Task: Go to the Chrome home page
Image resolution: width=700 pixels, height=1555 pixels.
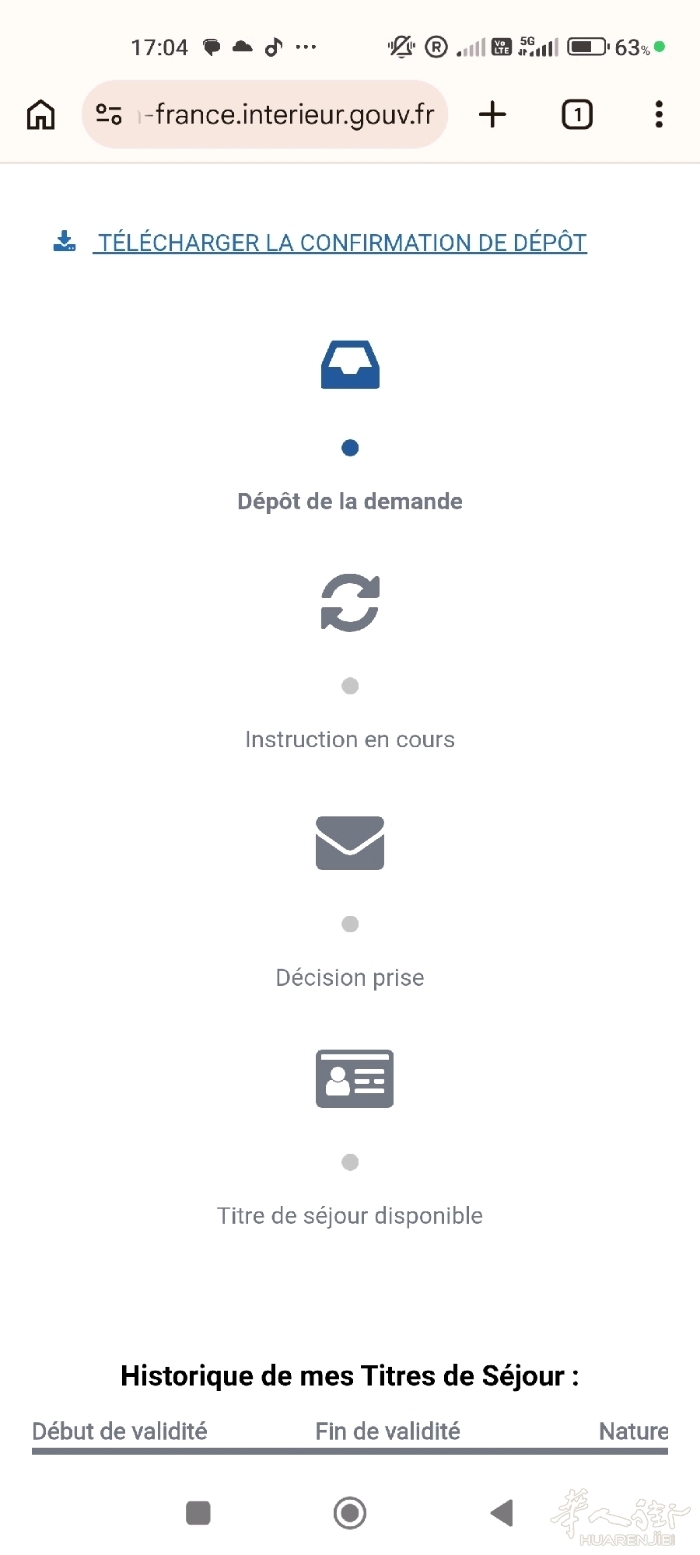Action: point(41,115)
